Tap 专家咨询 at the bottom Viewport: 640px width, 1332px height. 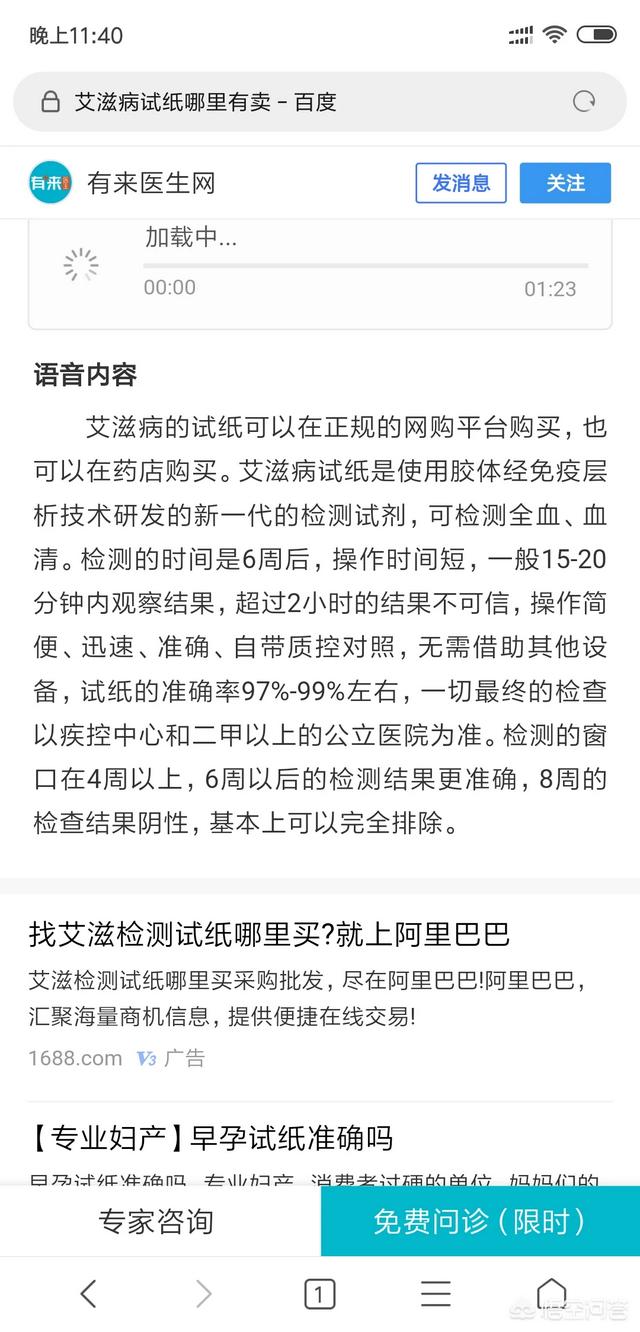click(x=156, y=1221)
